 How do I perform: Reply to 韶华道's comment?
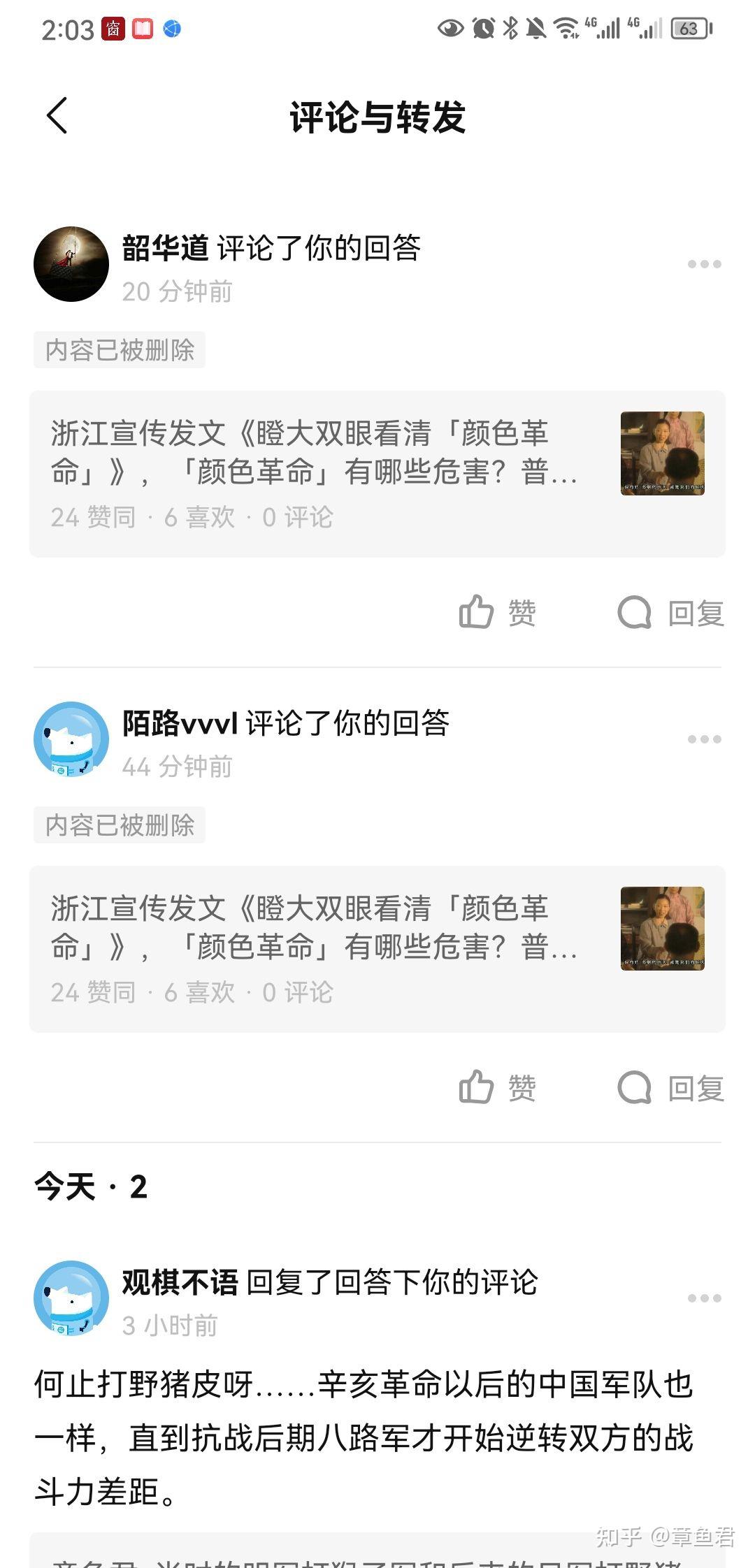[x=670, y=613]
